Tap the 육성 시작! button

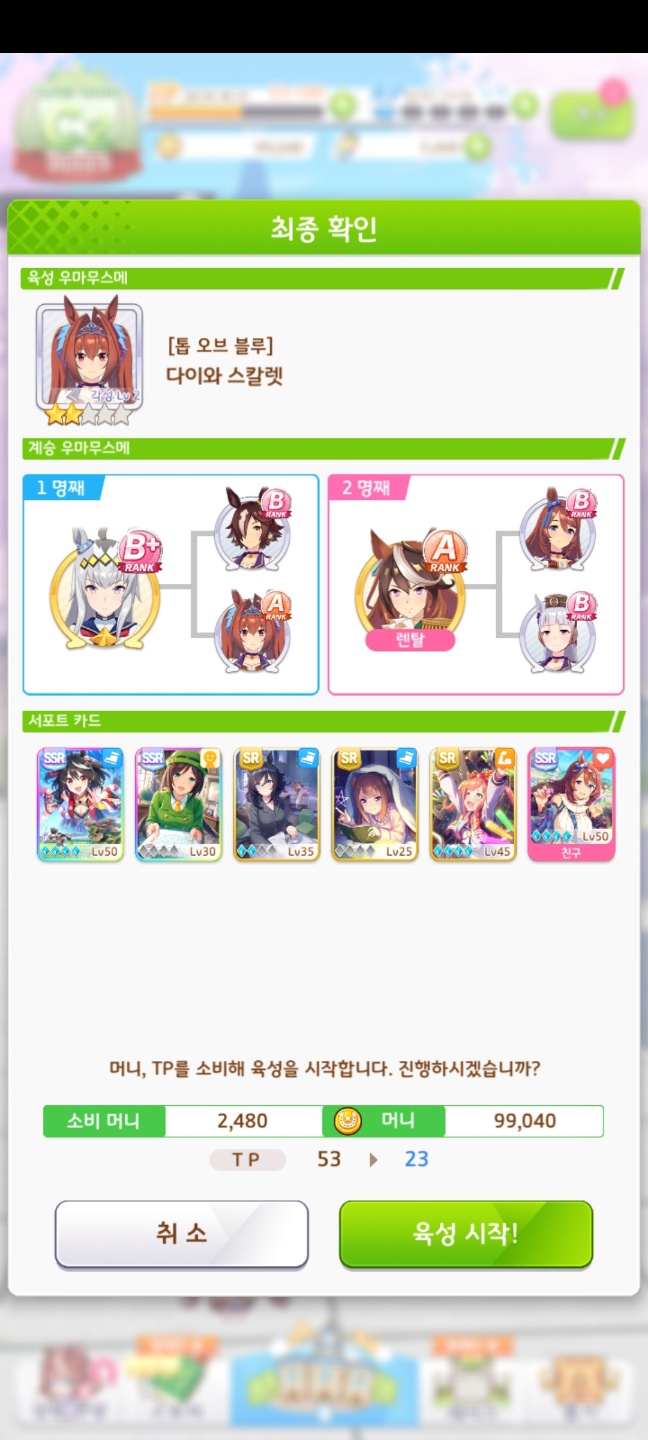tap(466, 1233)
